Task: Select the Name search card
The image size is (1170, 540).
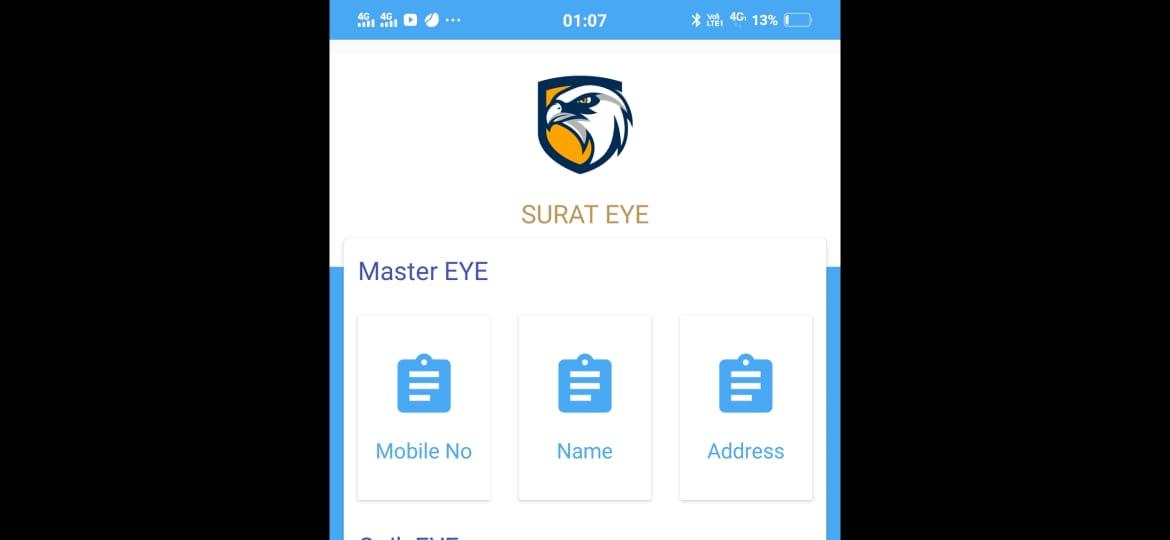Action: (x=585, y=408)
